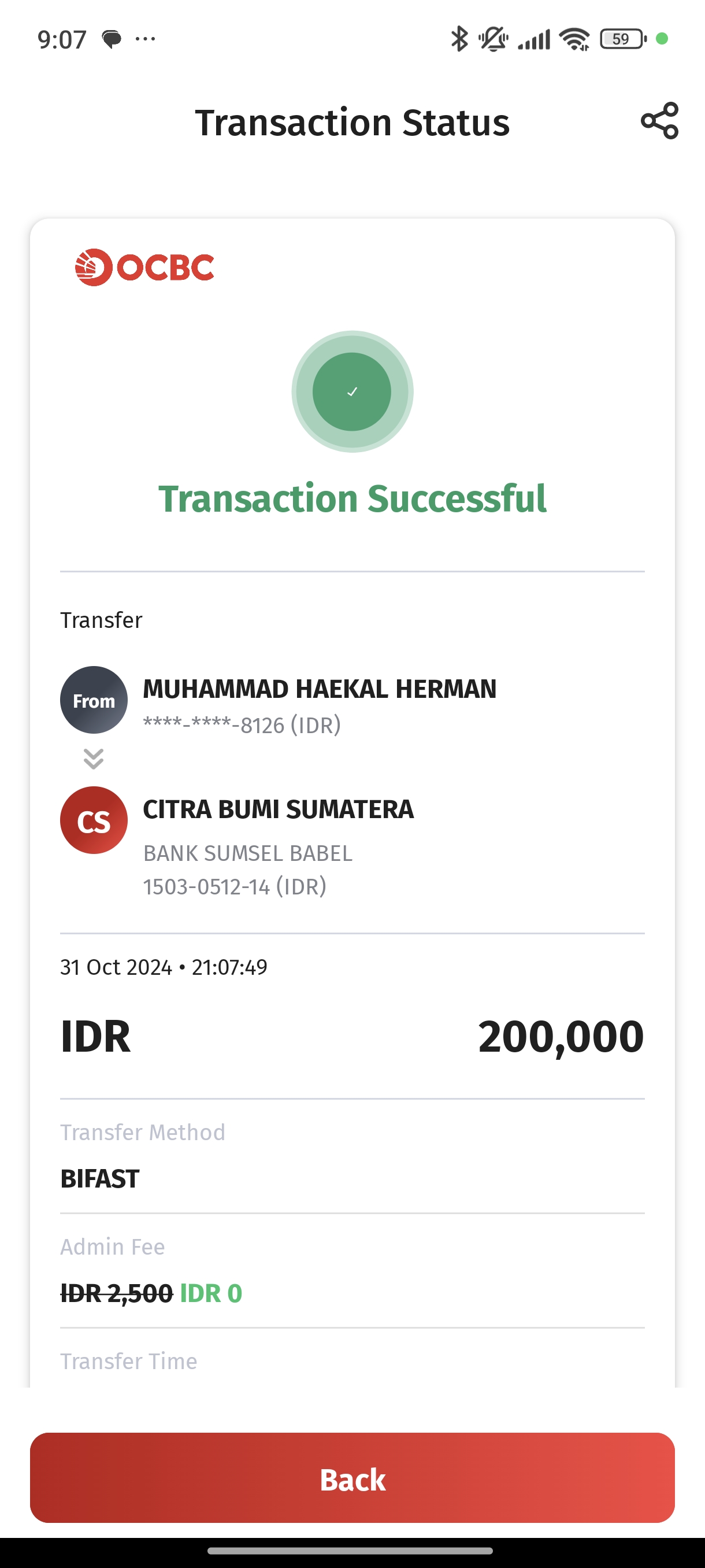Share the transaction receipt

coord(659,120)
